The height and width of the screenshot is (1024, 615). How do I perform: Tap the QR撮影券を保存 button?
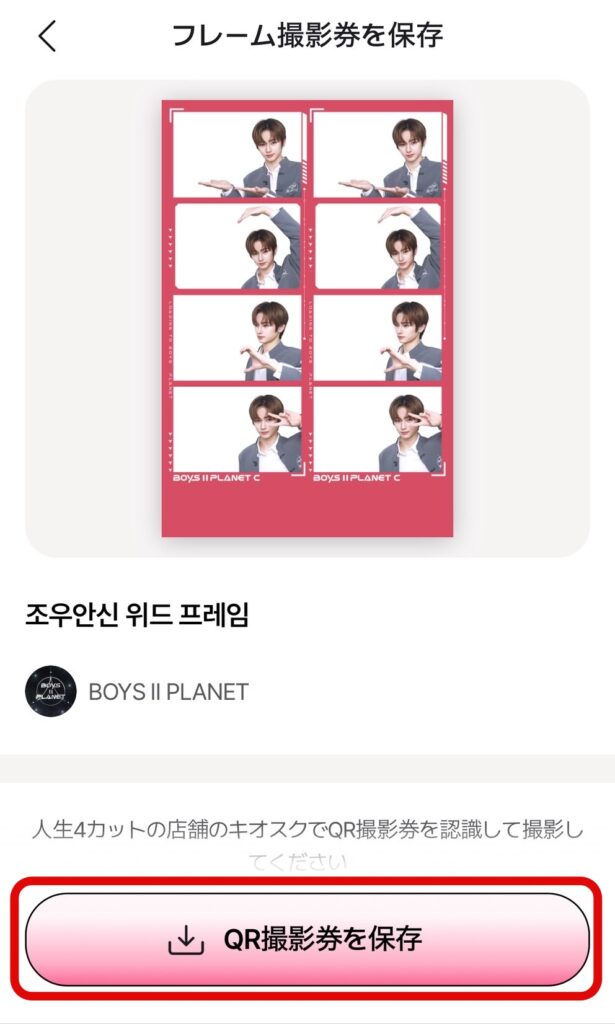point(307,939)
